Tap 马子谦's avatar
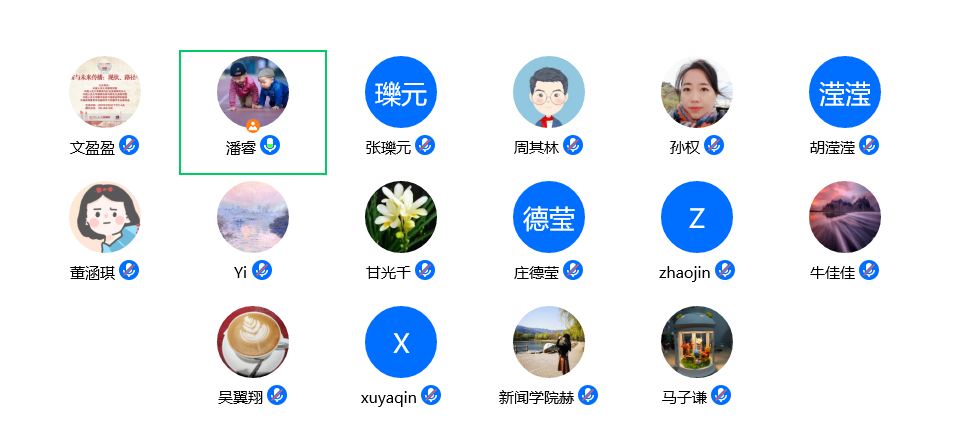Screen dimensions: 962x448 click(697, 342)
